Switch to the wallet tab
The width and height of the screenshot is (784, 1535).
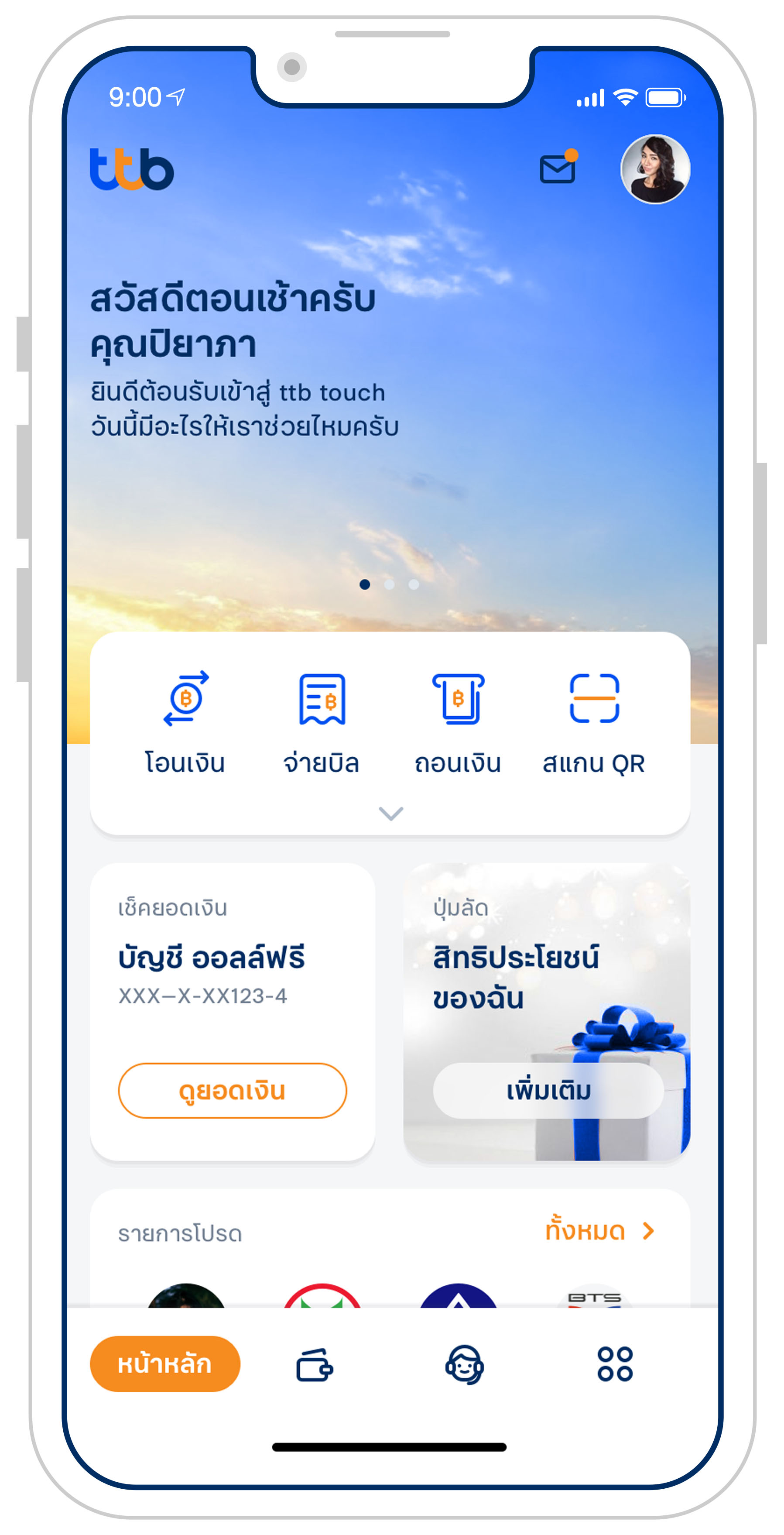[315, 1365]
